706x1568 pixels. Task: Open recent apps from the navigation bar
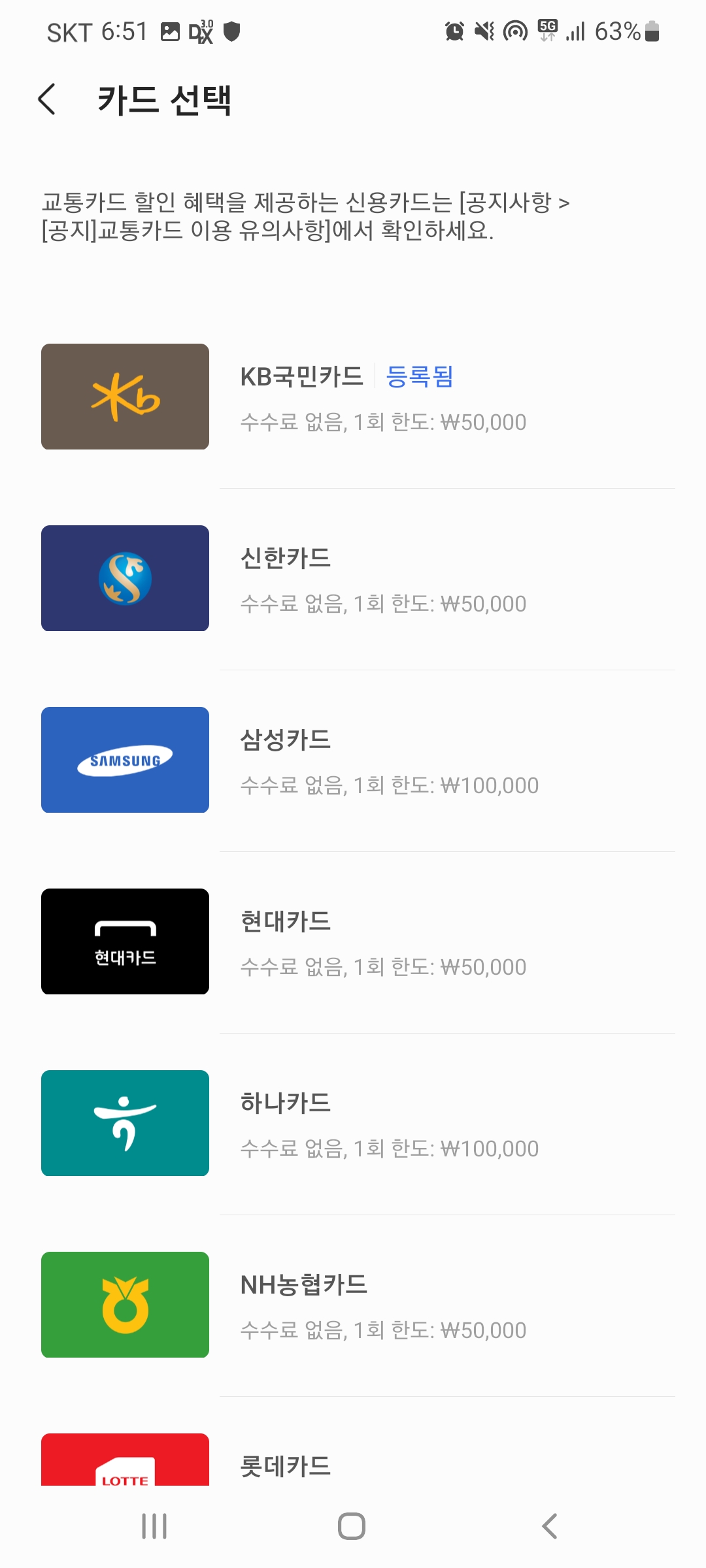154,1526
